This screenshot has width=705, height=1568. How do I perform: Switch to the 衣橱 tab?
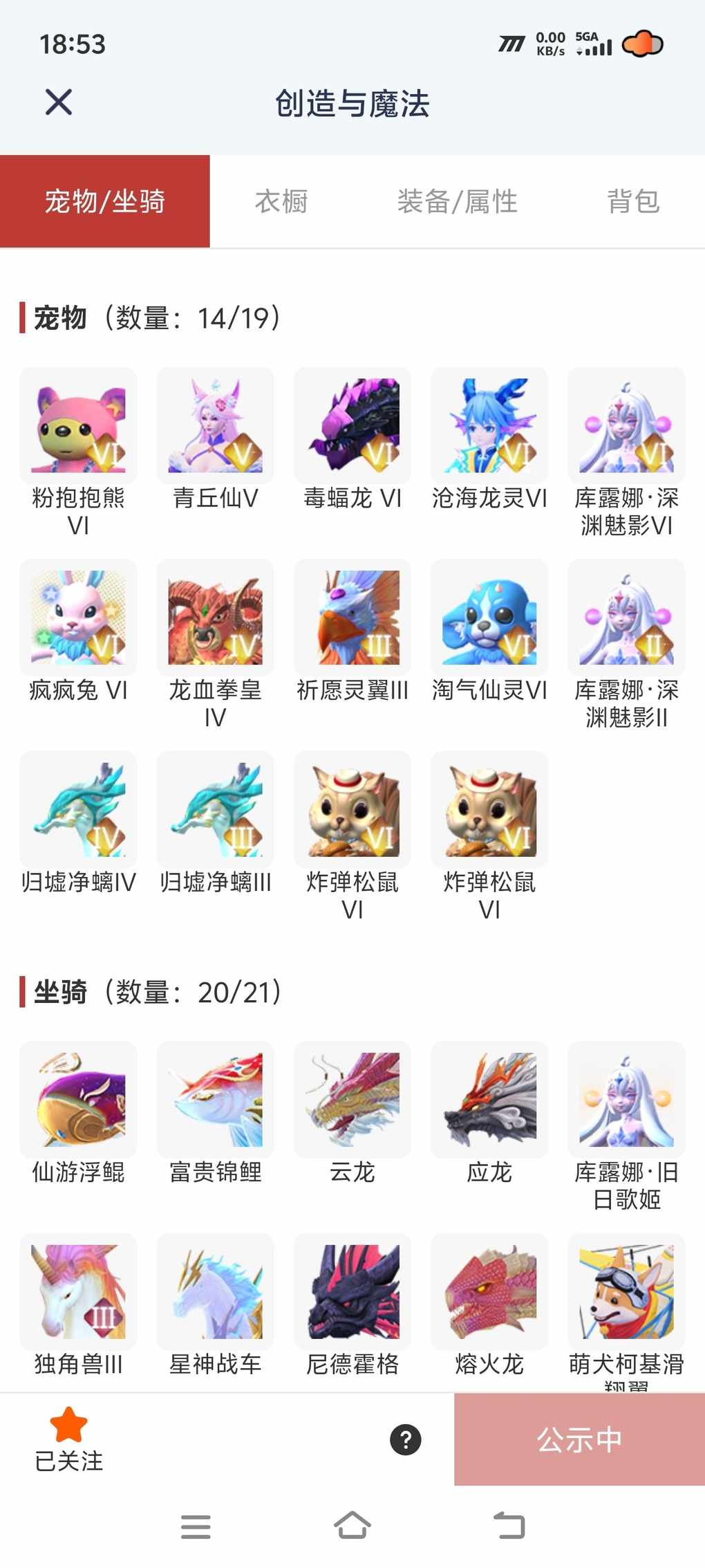(x=281, y=201)
